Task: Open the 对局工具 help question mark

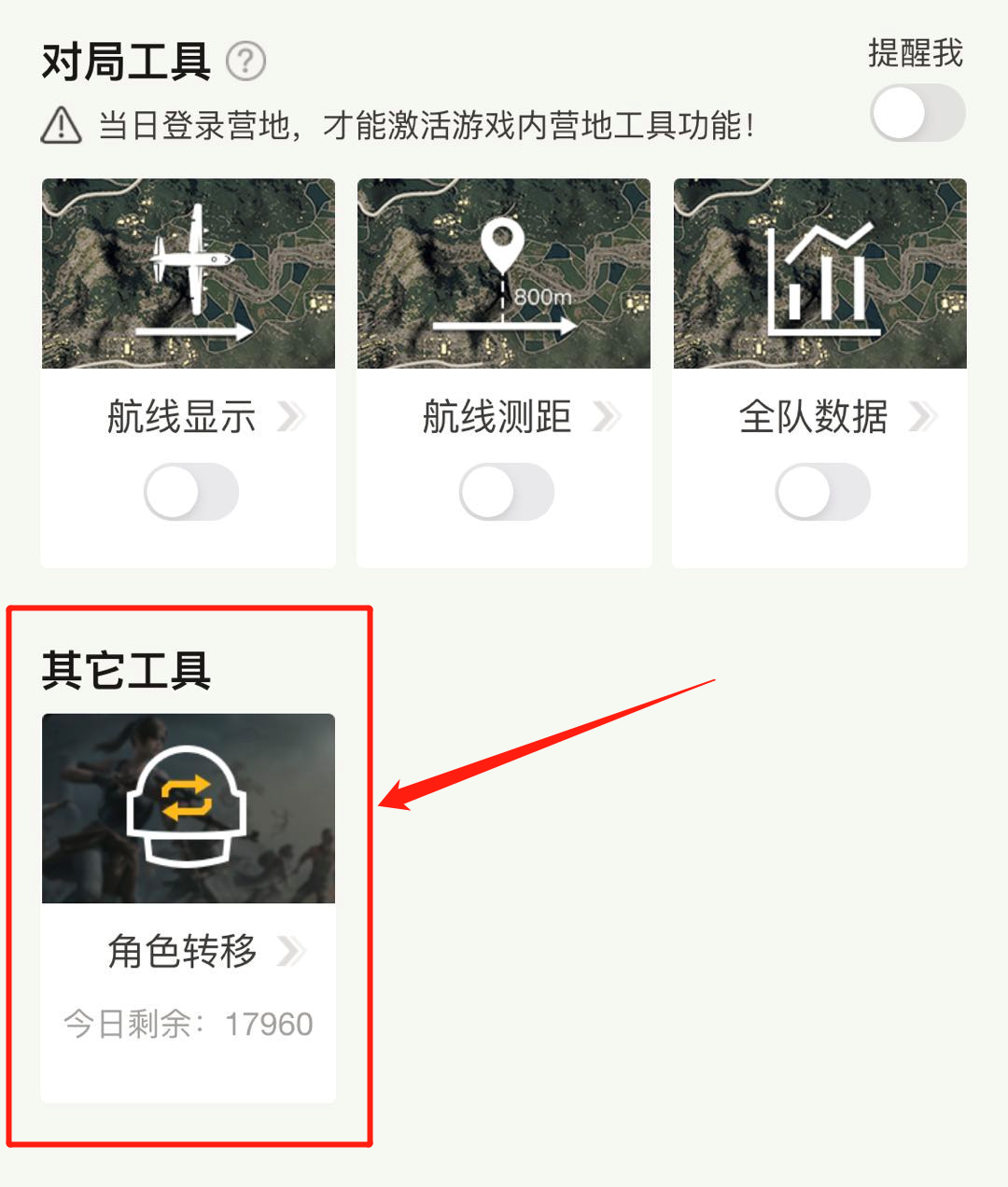Action: (246, 62)
